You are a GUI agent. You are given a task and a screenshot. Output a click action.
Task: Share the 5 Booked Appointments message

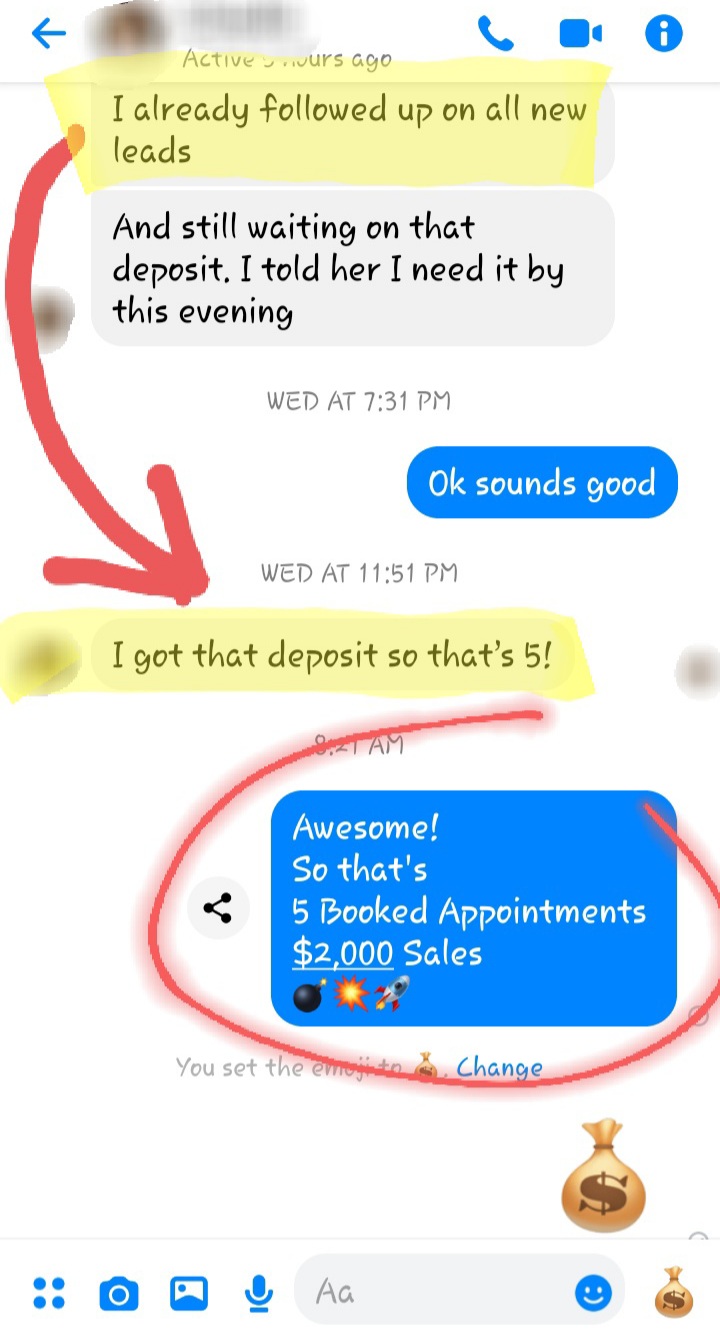point(217,909)
